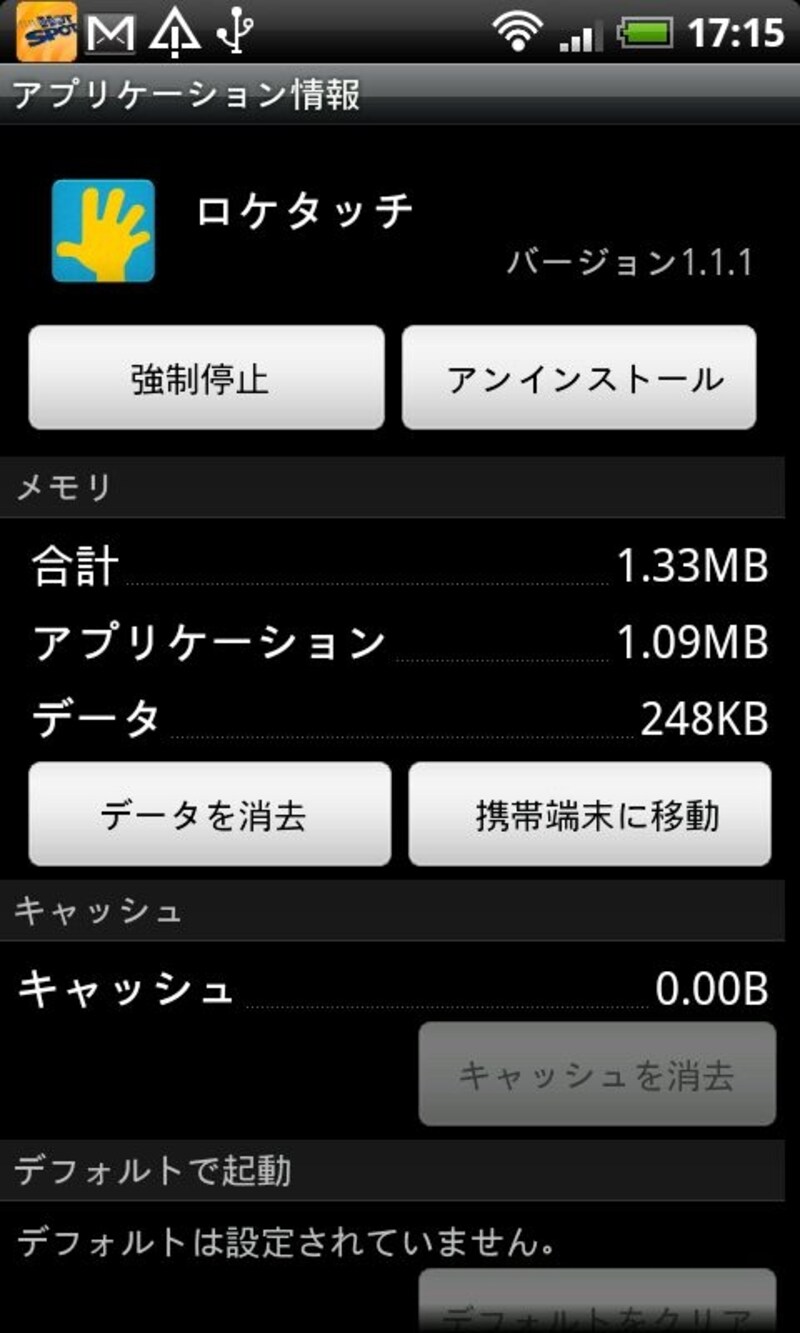
Task: Tap the ロケタッチ yellow hand app icon
Action: coord(104,232)
